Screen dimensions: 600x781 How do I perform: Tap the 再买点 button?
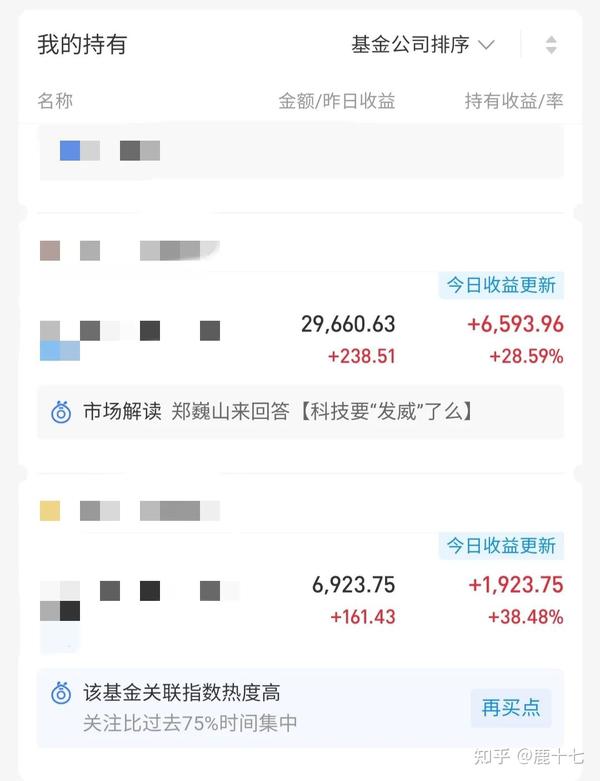pos(511,708)
